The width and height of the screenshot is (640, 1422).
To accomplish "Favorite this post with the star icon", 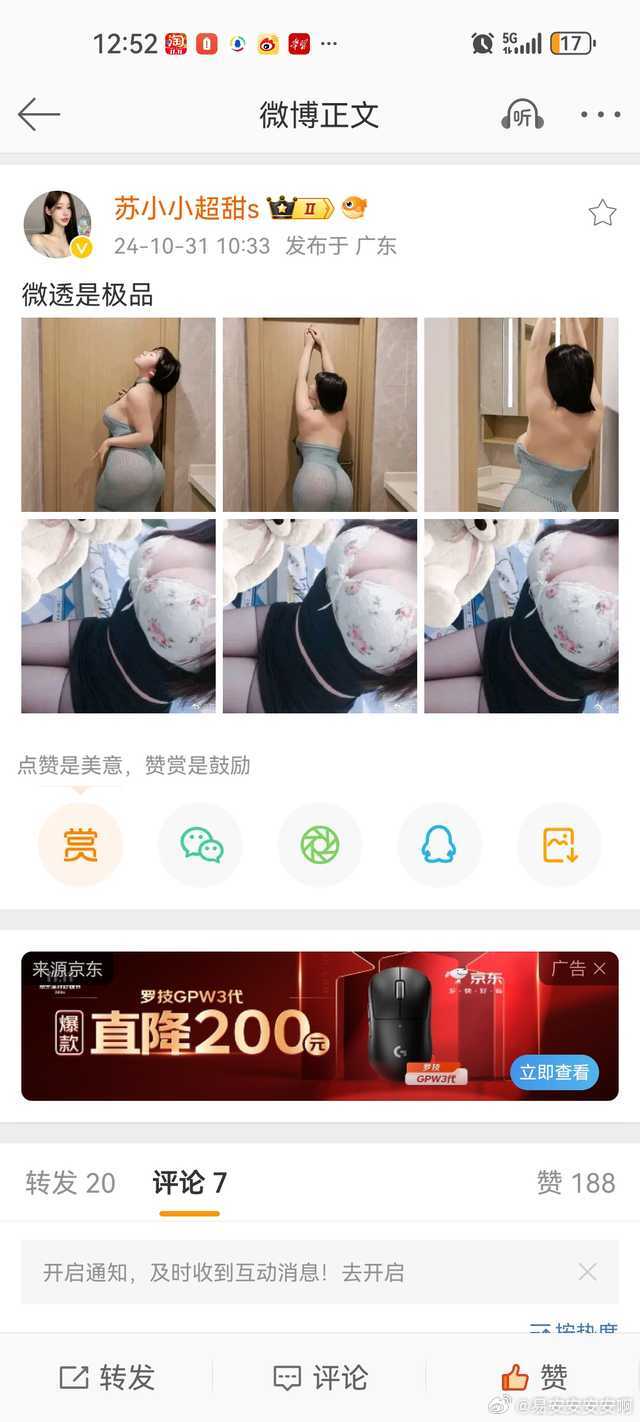I will [x=601, y=212].
